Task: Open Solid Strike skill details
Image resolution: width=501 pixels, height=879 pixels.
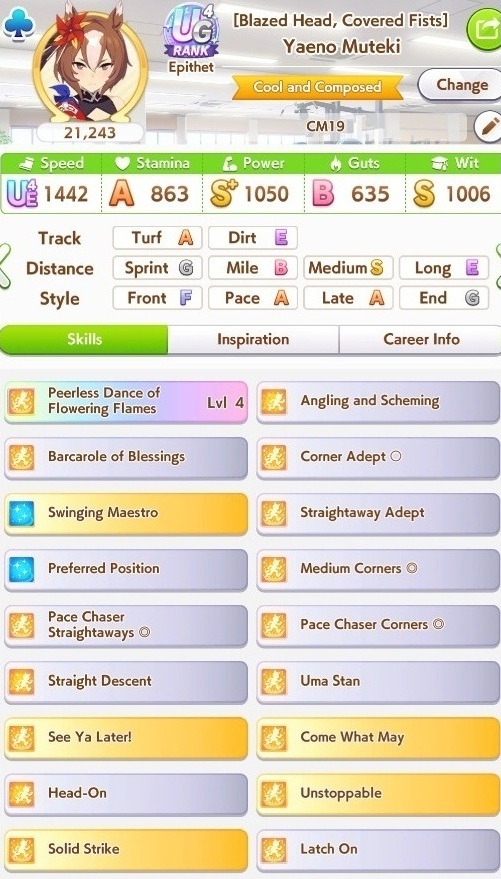Action: [126, 850]
